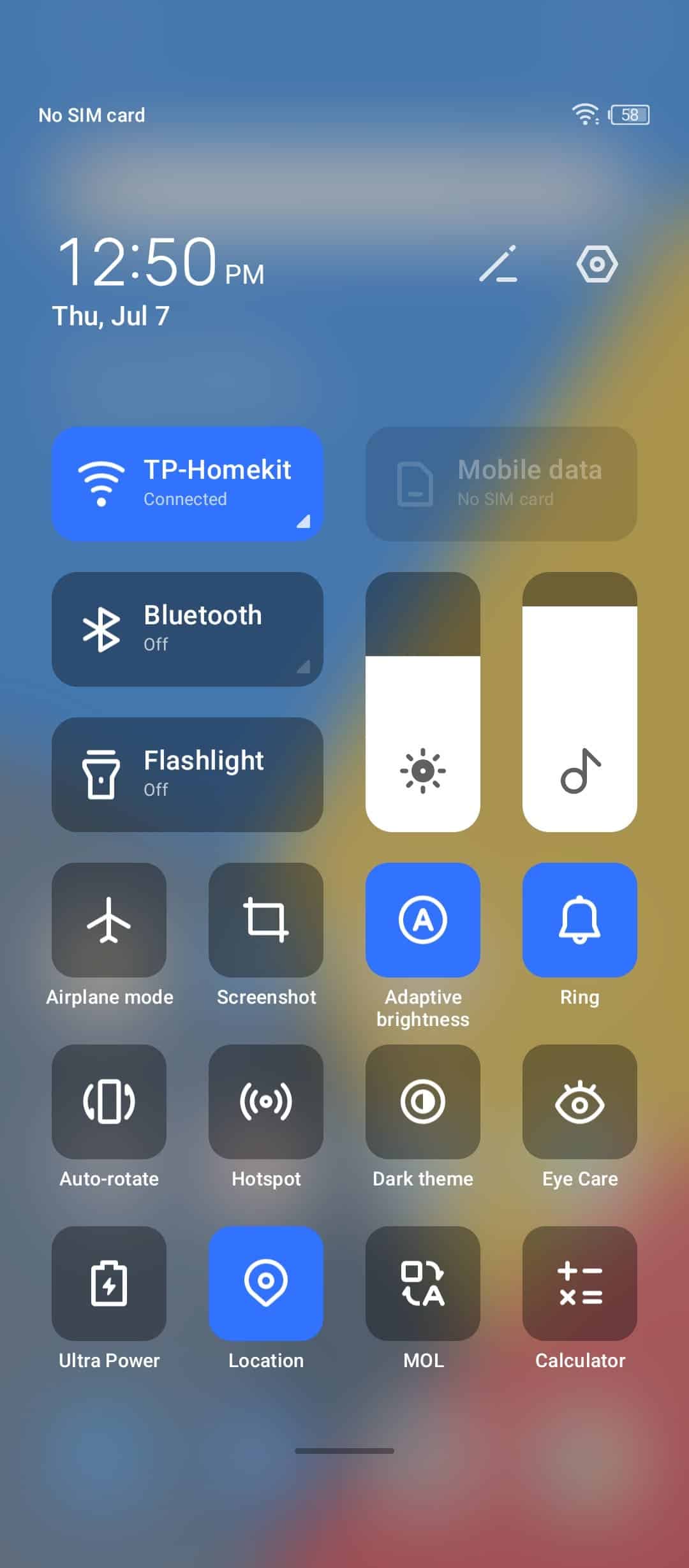
Task: Disable Adaptive brightness
Action: pos(423,920)
